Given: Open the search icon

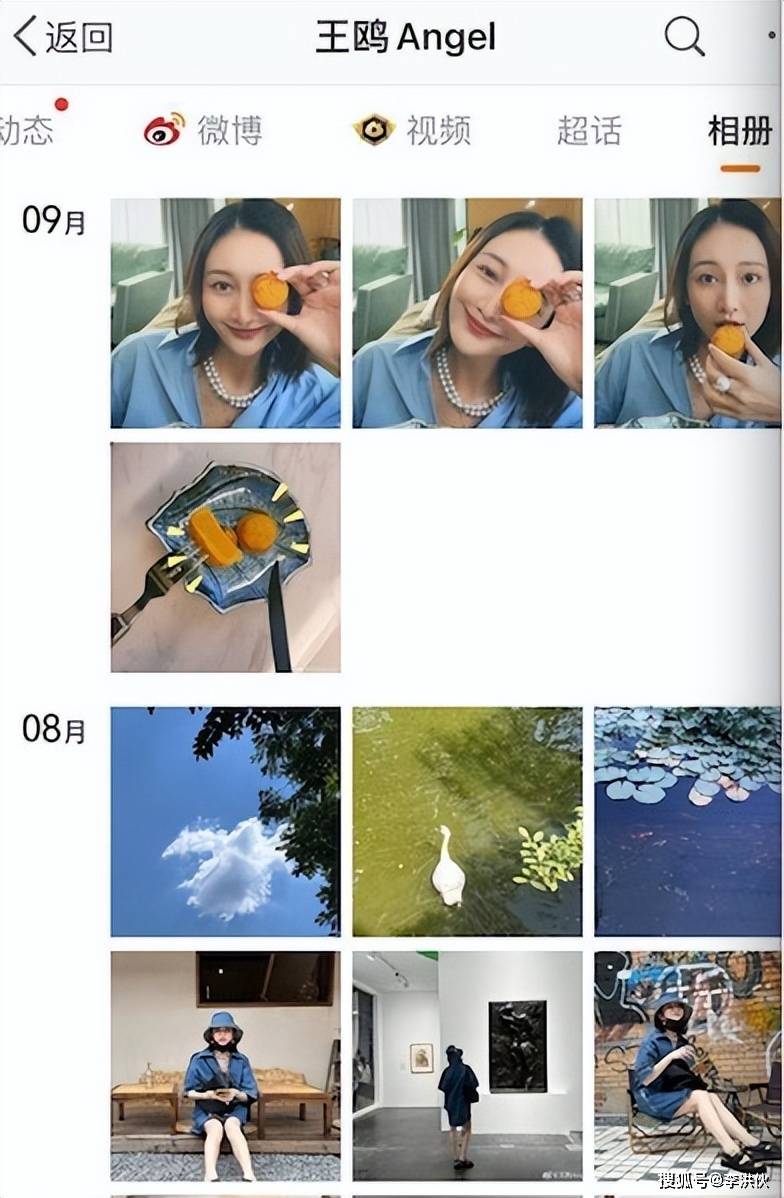Looking at the screenshot, I should click(x=684, y=38).
